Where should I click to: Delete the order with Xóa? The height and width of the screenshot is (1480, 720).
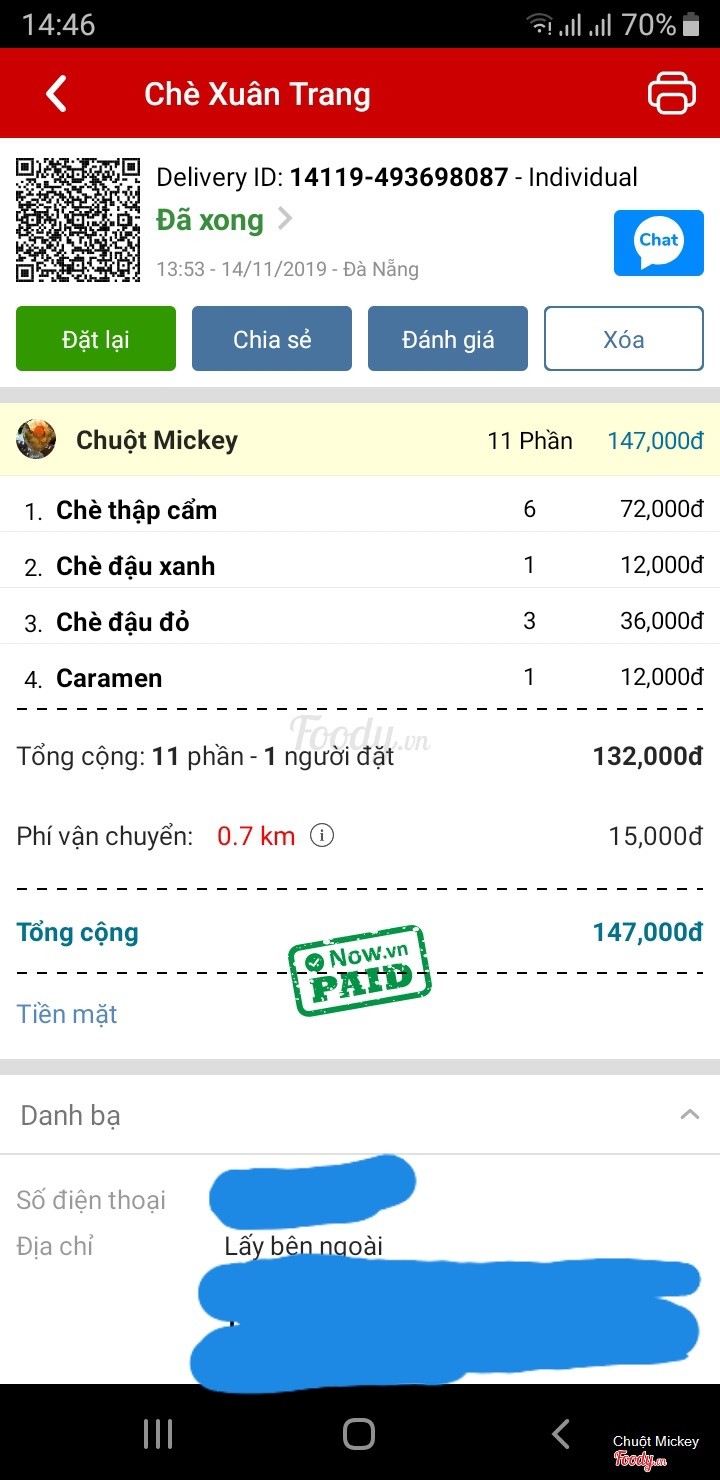(x=624, y=339)
